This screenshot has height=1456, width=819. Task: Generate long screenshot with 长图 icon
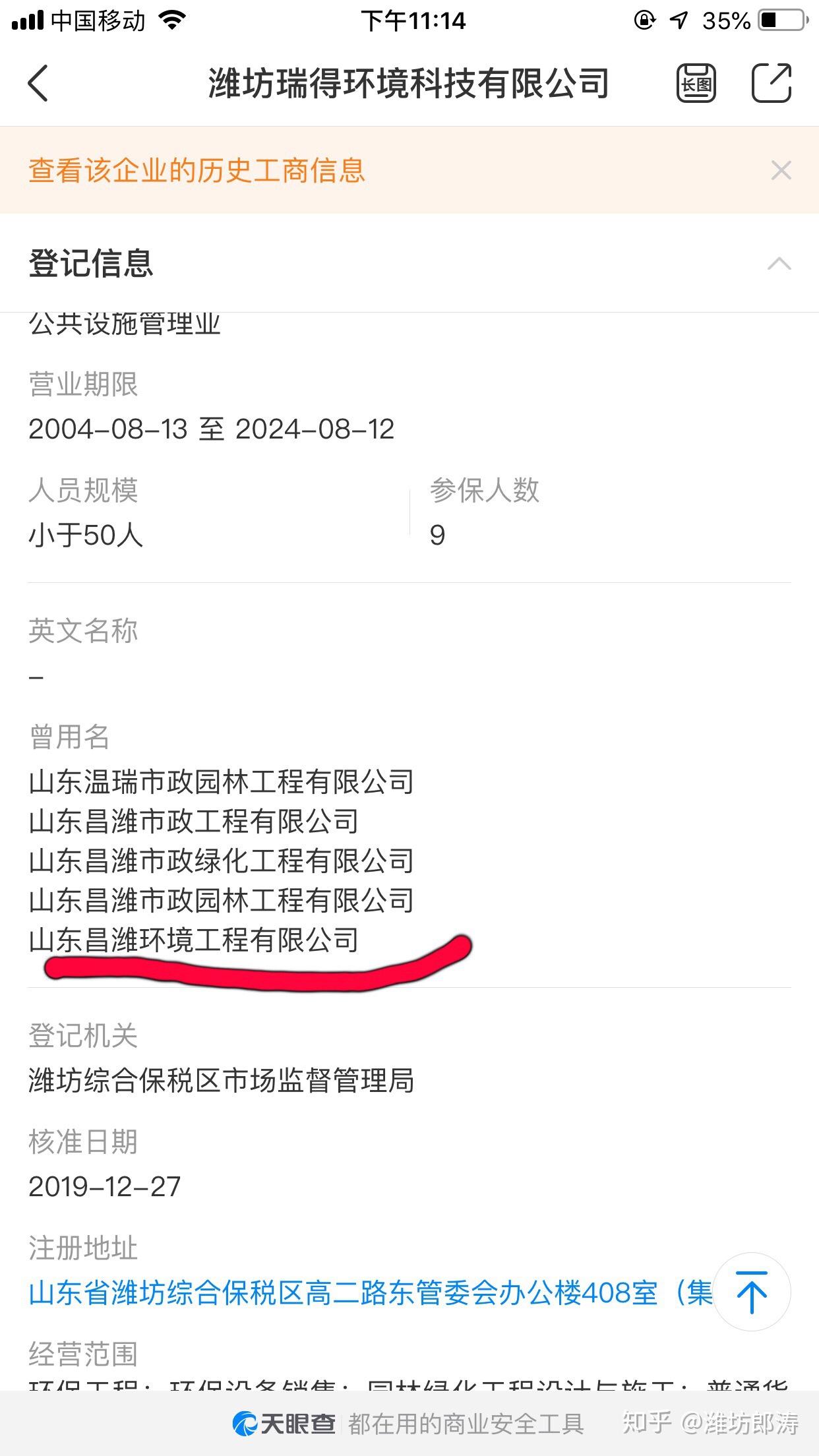point(696,83)
